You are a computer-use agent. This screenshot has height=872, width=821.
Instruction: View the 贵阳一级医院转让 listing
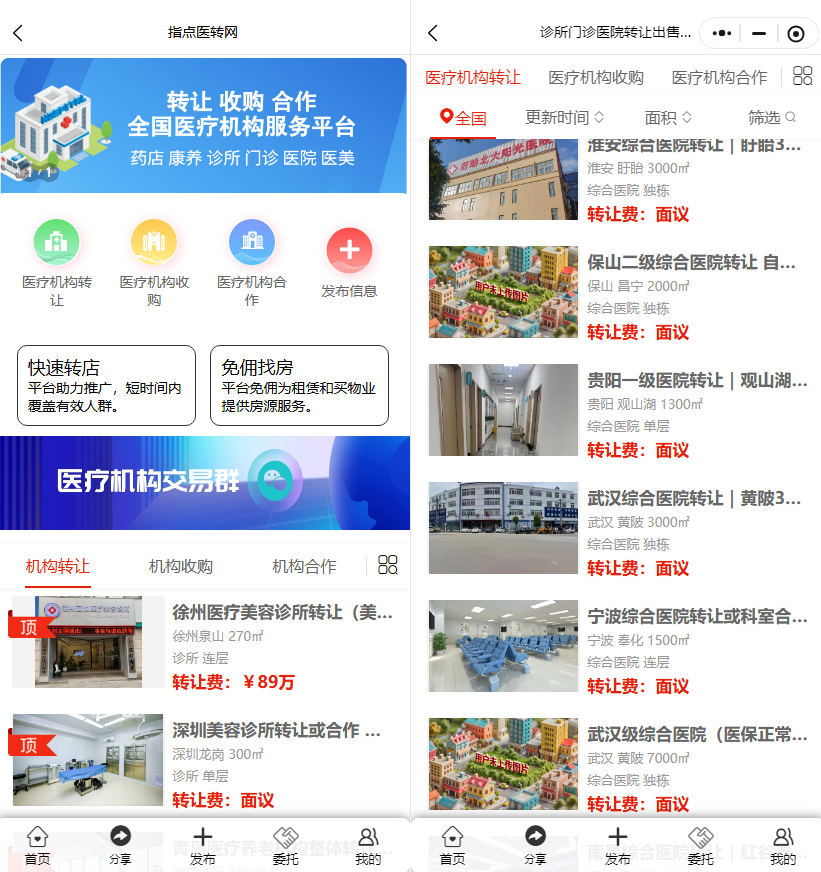tap(697, 381)
